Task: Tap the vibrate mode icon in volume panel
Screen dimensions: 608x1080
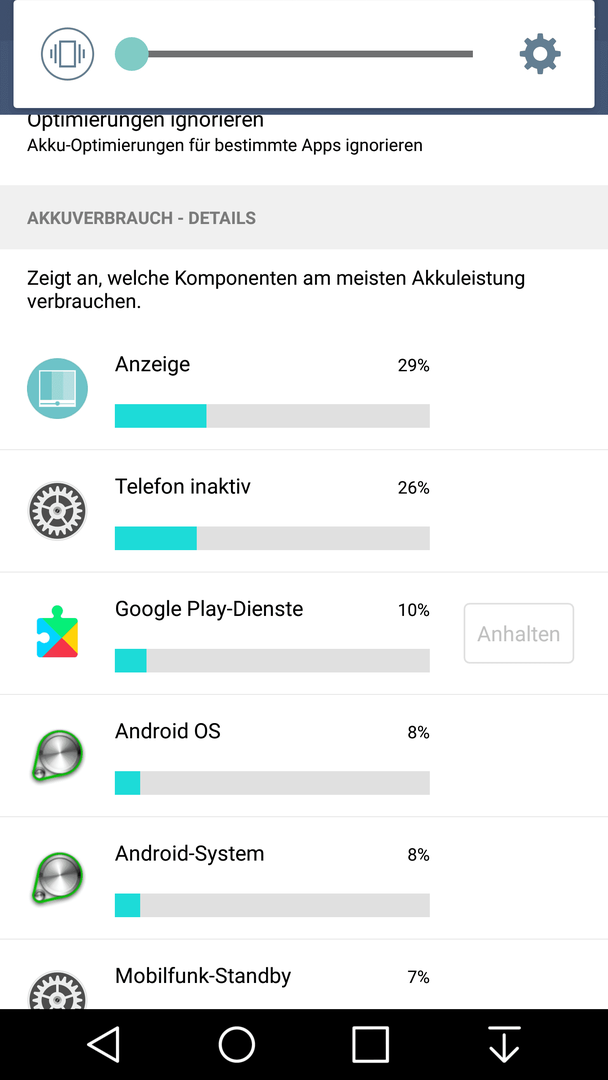Action: 67,54
